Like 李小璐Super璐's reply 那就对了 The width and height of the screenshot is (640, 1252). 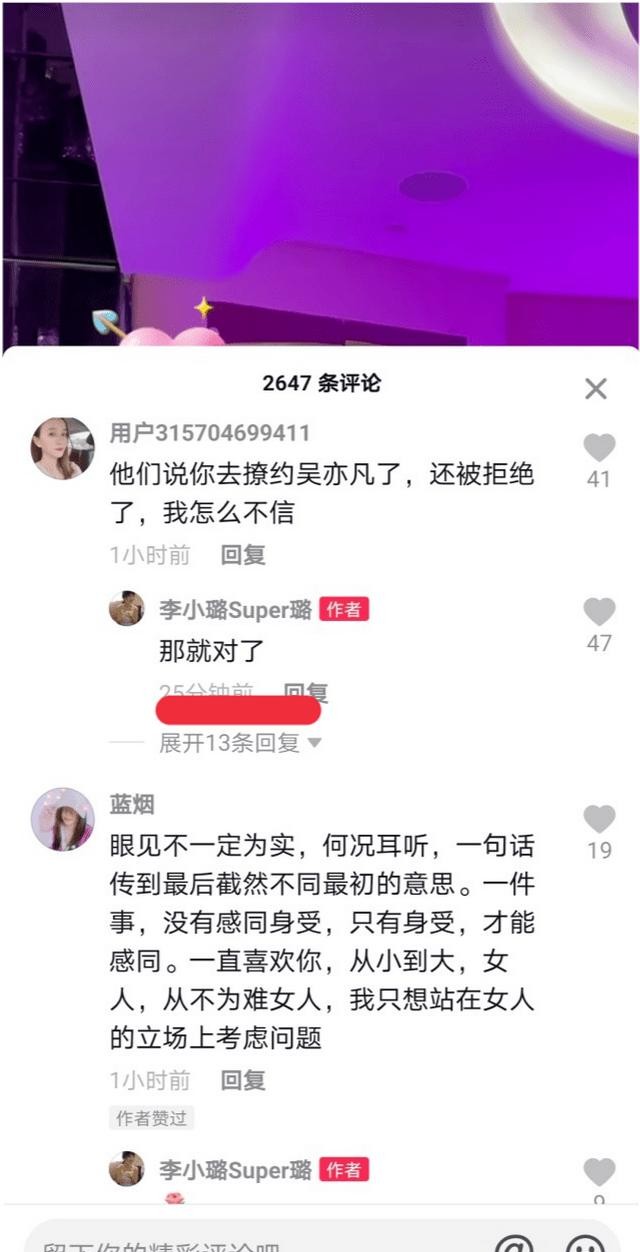[599, 612]
